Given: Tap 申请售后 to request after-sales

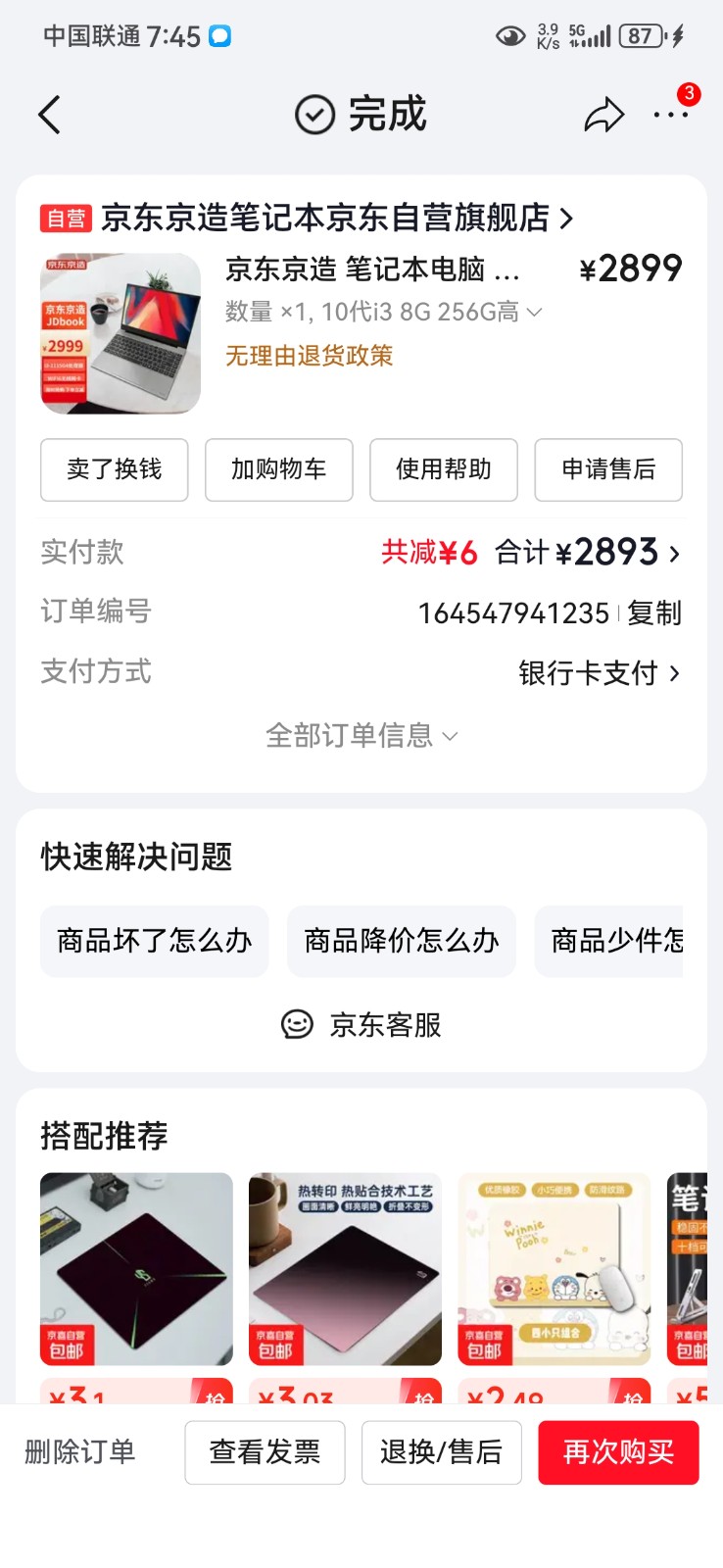Looking at the screenshot, I should 607,469.
